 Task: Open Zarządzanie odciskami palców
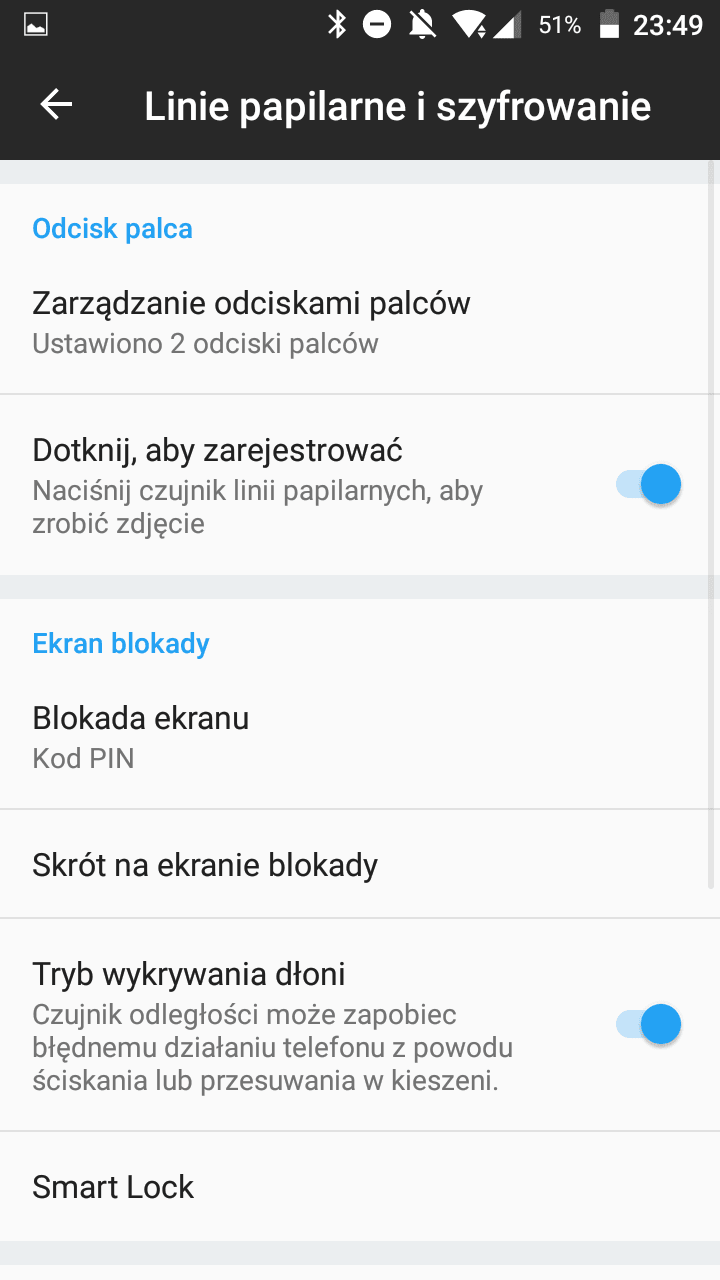(360, 321)
